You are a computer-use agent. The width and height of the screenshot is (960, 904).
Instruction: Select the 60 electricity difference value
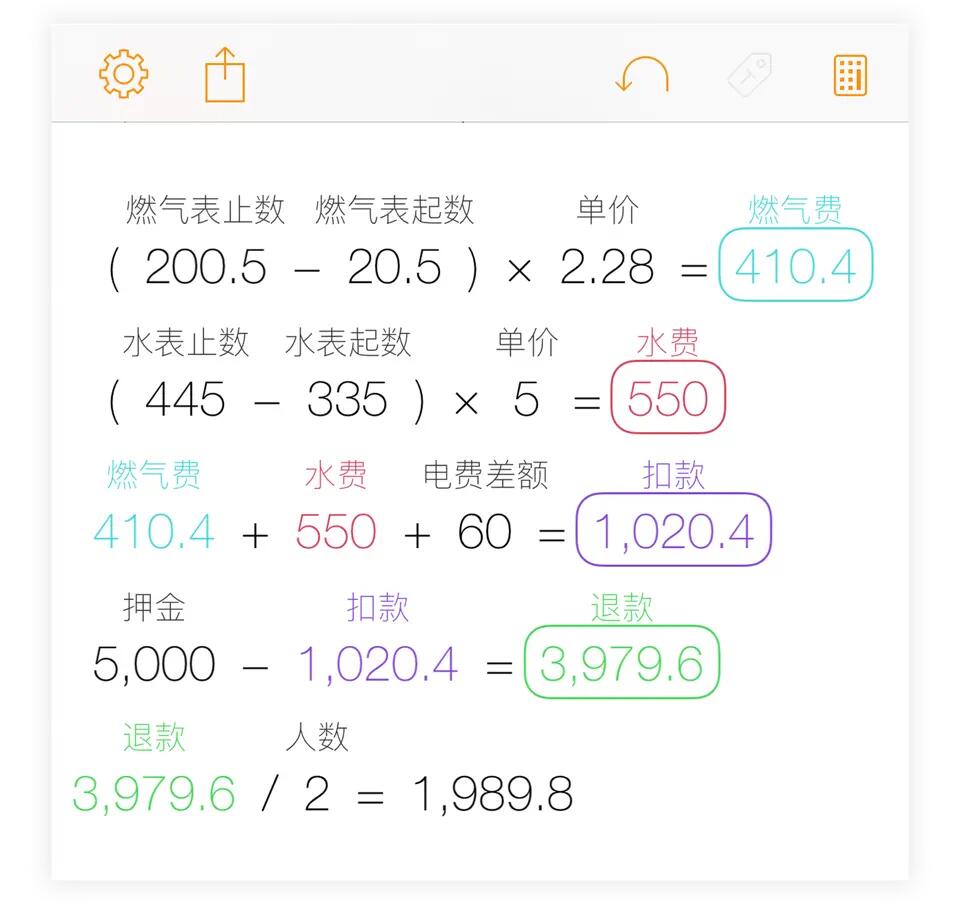(485, 532)
